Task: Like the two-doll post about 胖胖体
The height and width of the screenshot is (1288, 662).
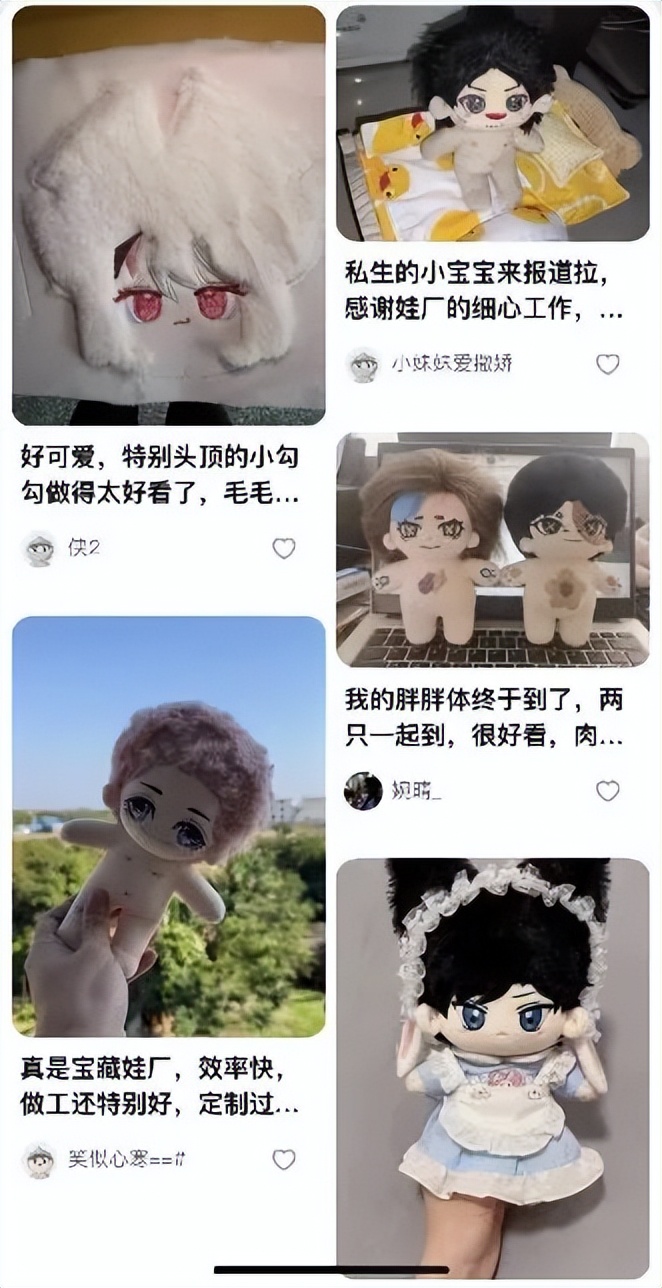Action: pyautogui.click(x=607, y=790)
